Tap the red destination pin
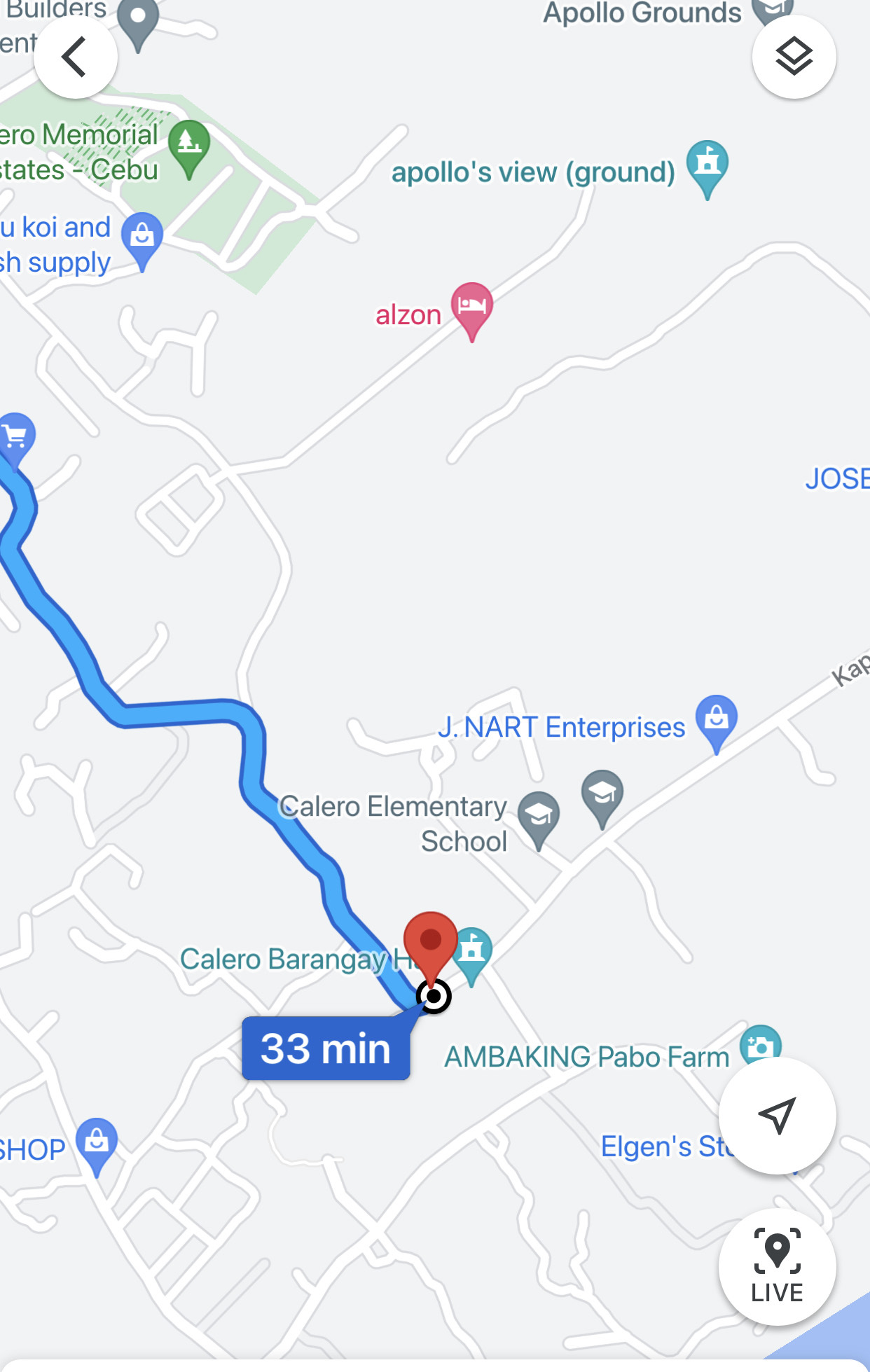Image resolution: width=870 pixels, height=1372 pixels. (x=431, y=942)
